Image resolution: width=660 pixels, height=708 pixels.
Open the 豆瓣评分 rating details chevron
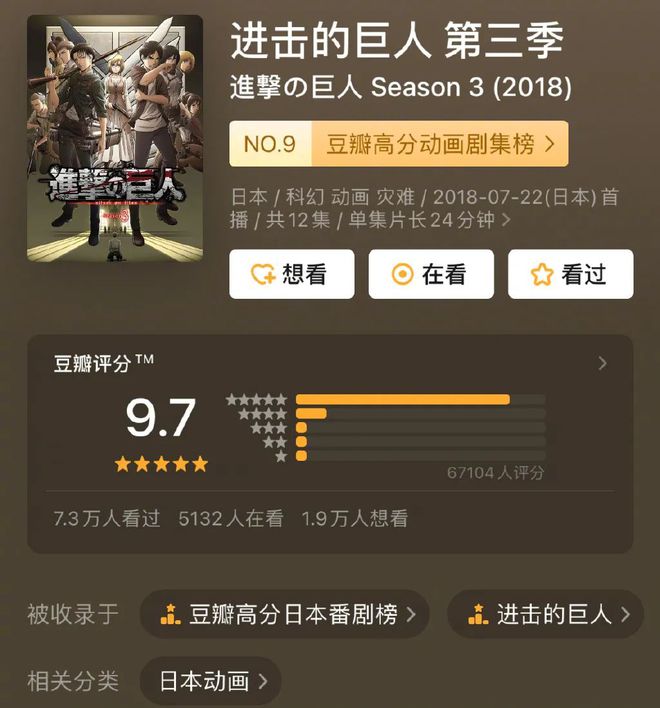pos(602,363)
